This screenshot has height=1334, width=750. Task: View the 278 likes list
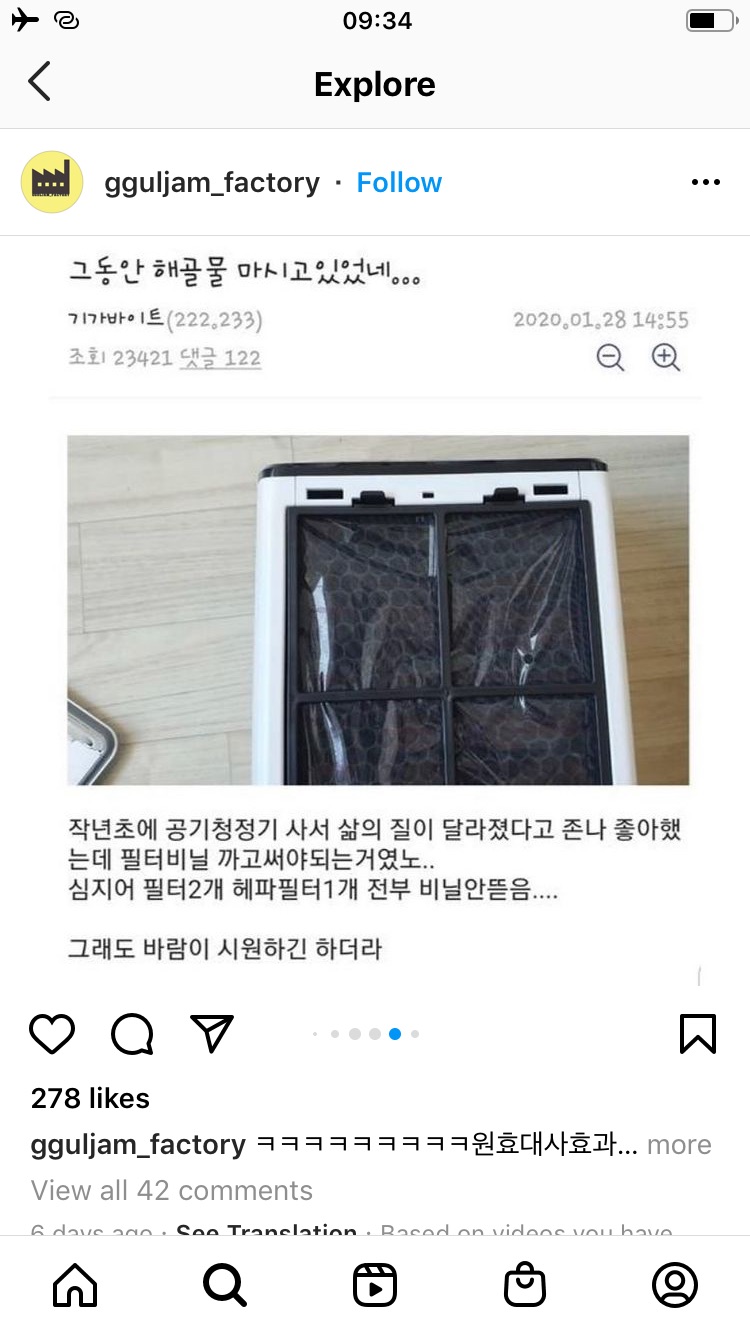point(90,1098)
